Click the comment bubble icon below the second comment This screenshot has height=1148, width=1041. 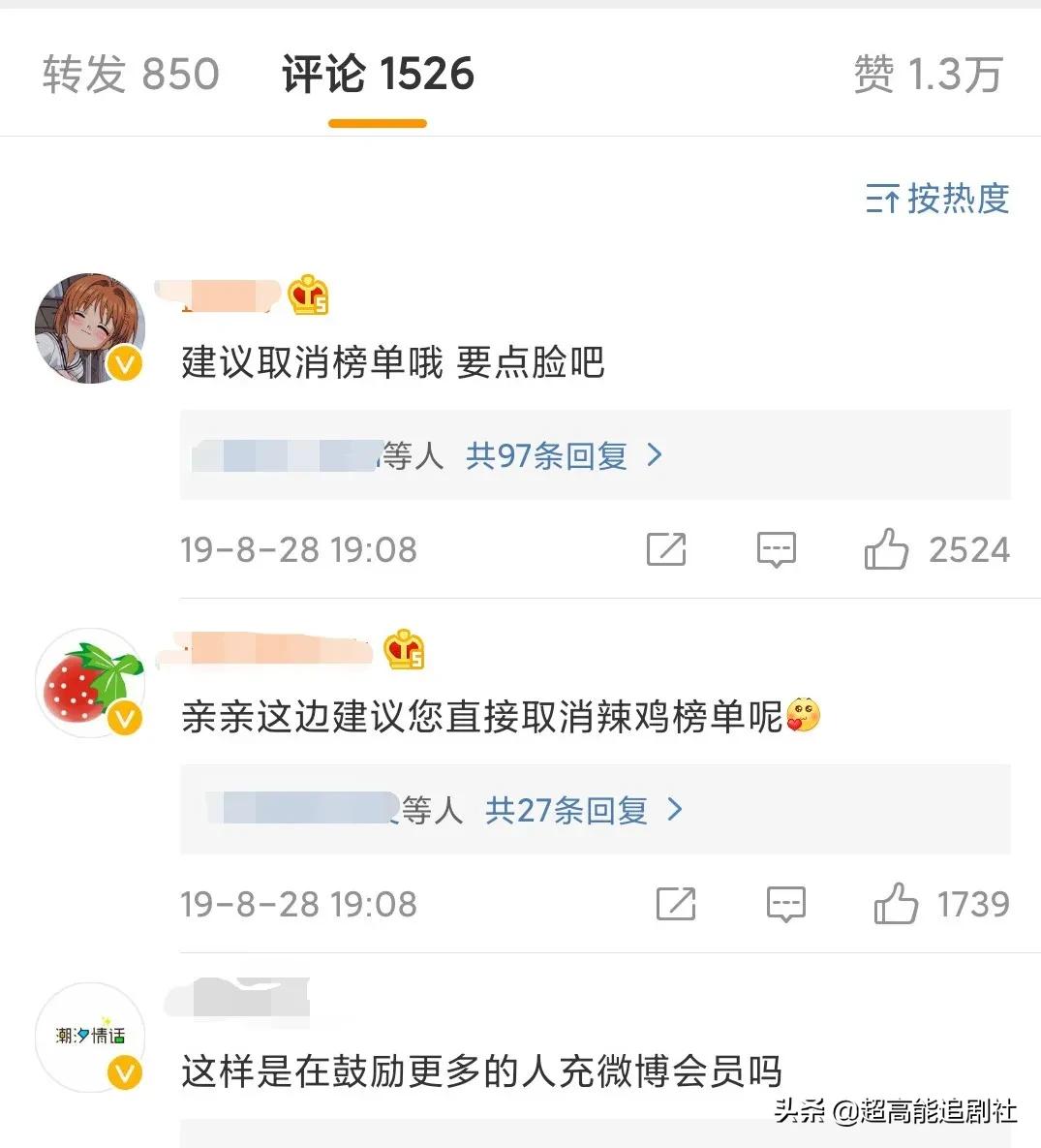[786, 904]
